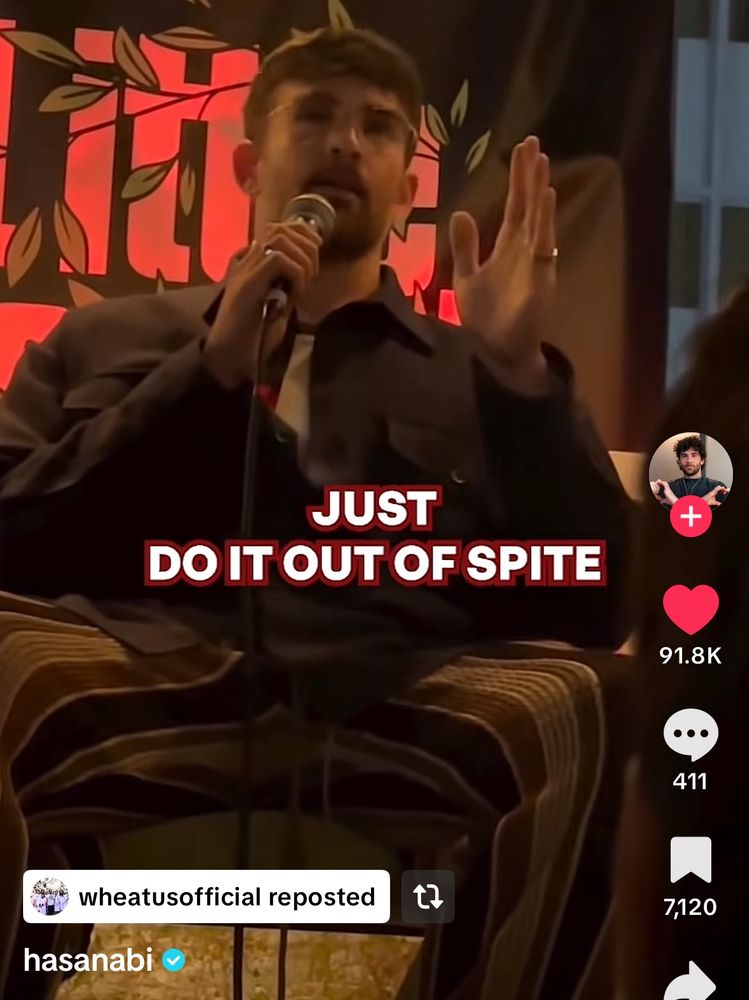The image size is (749, 1000).
Task: Bookmark this video to favorites
Action: point(690,861)
